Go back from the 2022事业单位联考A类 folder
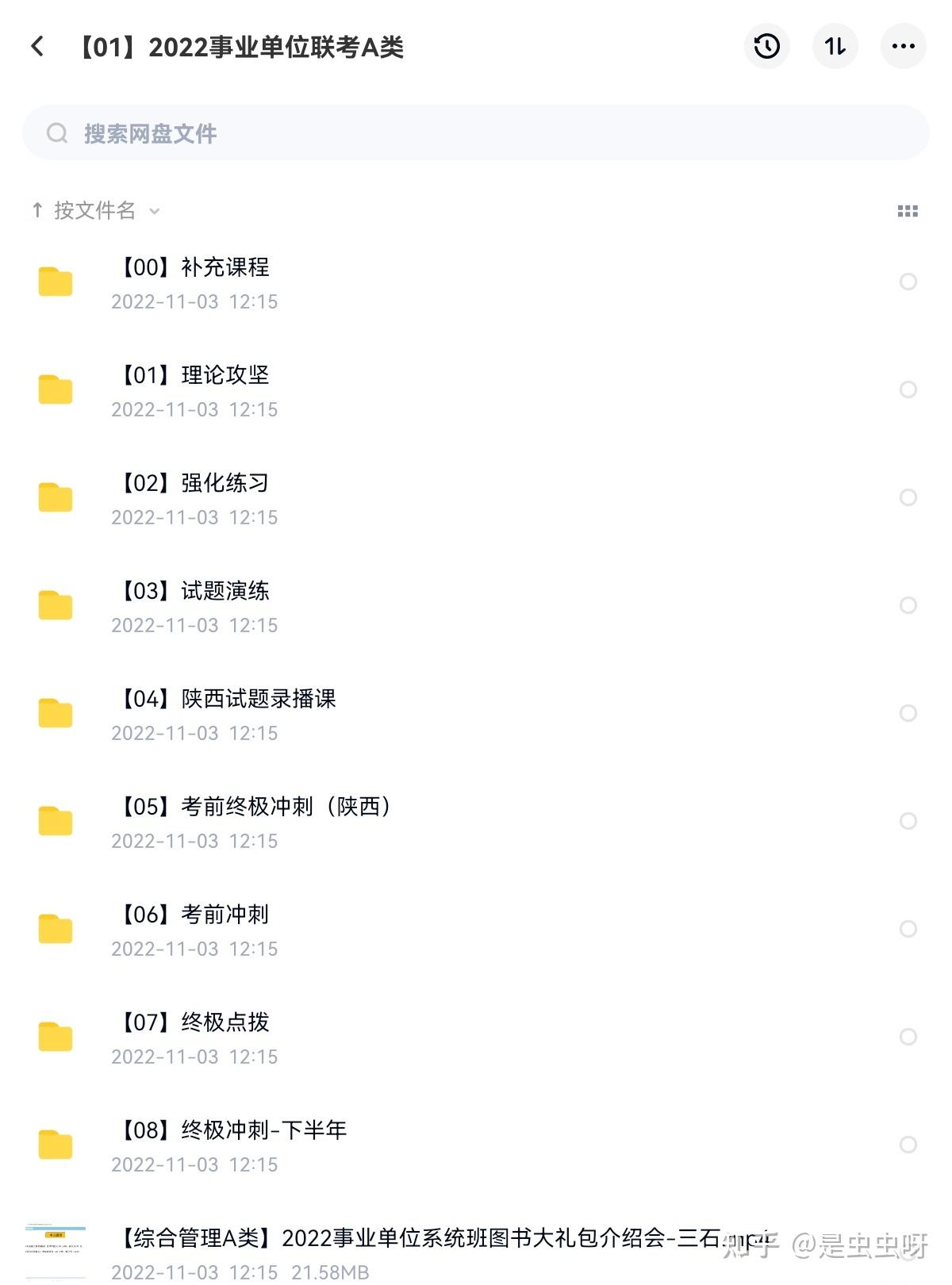Image resolution: width=952 pixels, height=1285 pixels. [x=37, y=47]
